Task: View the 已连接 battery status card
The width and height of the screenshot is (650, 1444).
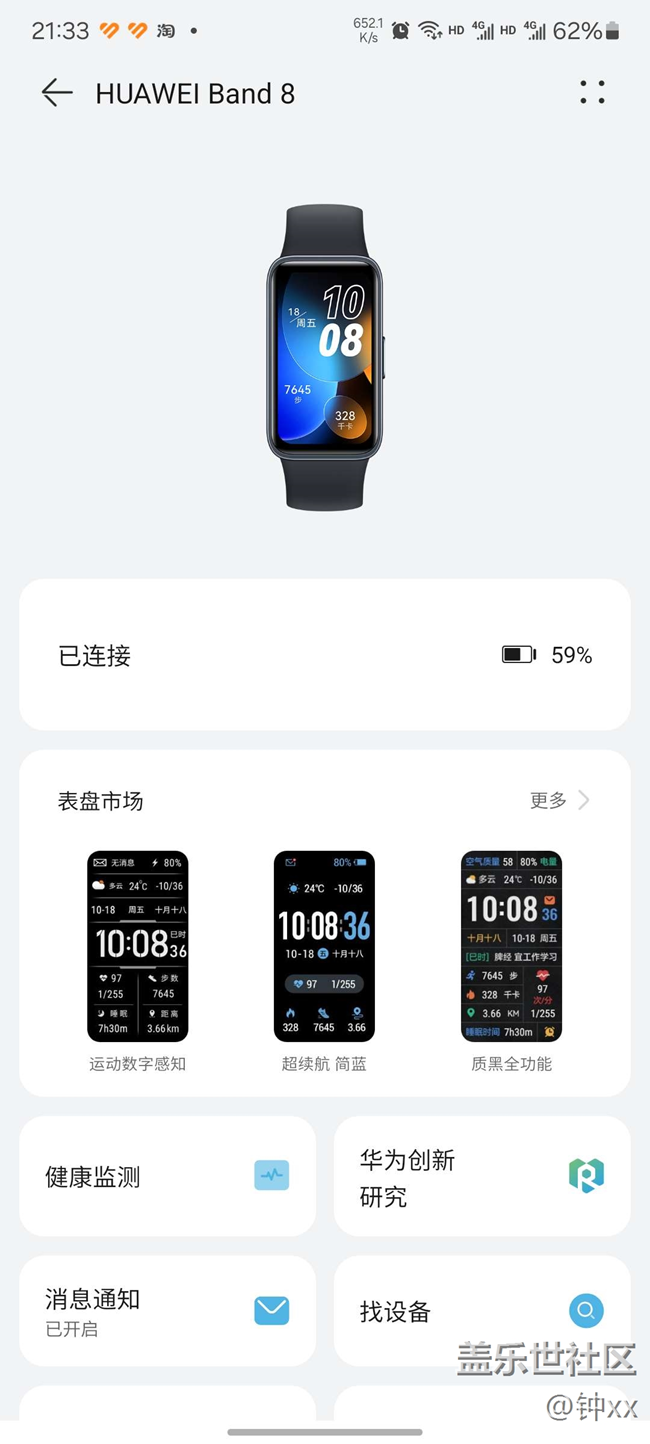Action: [324, 655]
